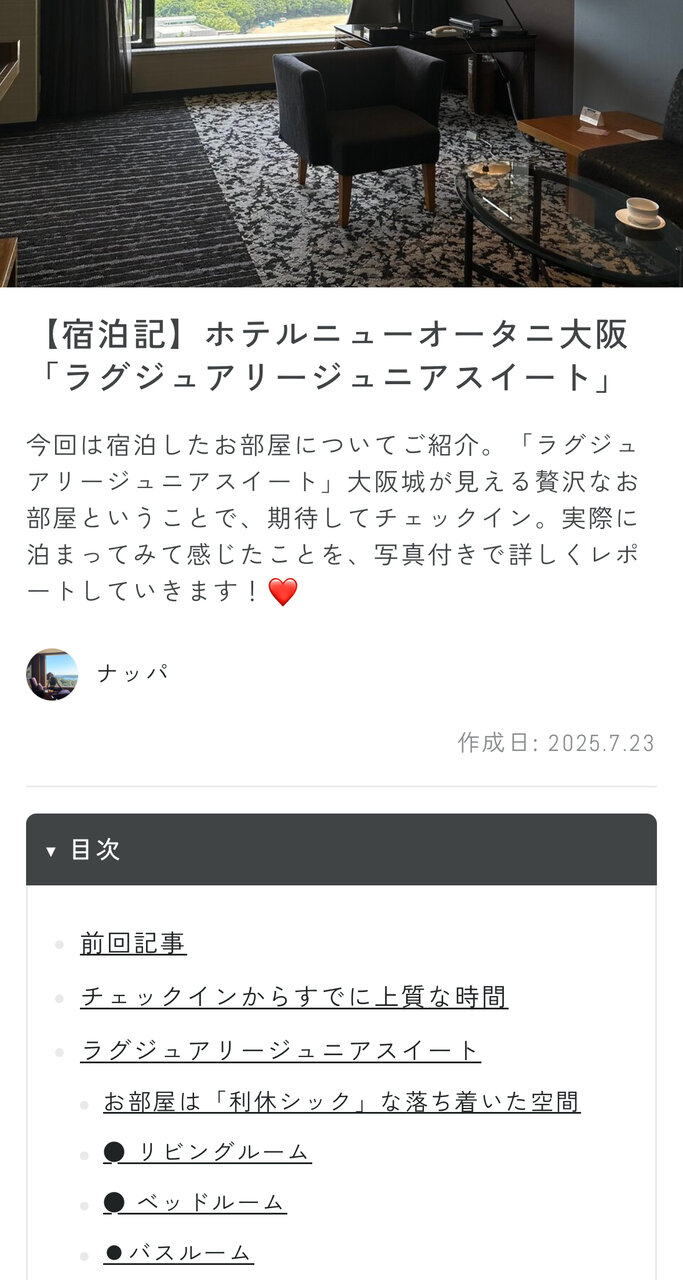Jump to the ベッドルーム section
Viewport: 683px width, 1280px height.
click(195, 1202)
